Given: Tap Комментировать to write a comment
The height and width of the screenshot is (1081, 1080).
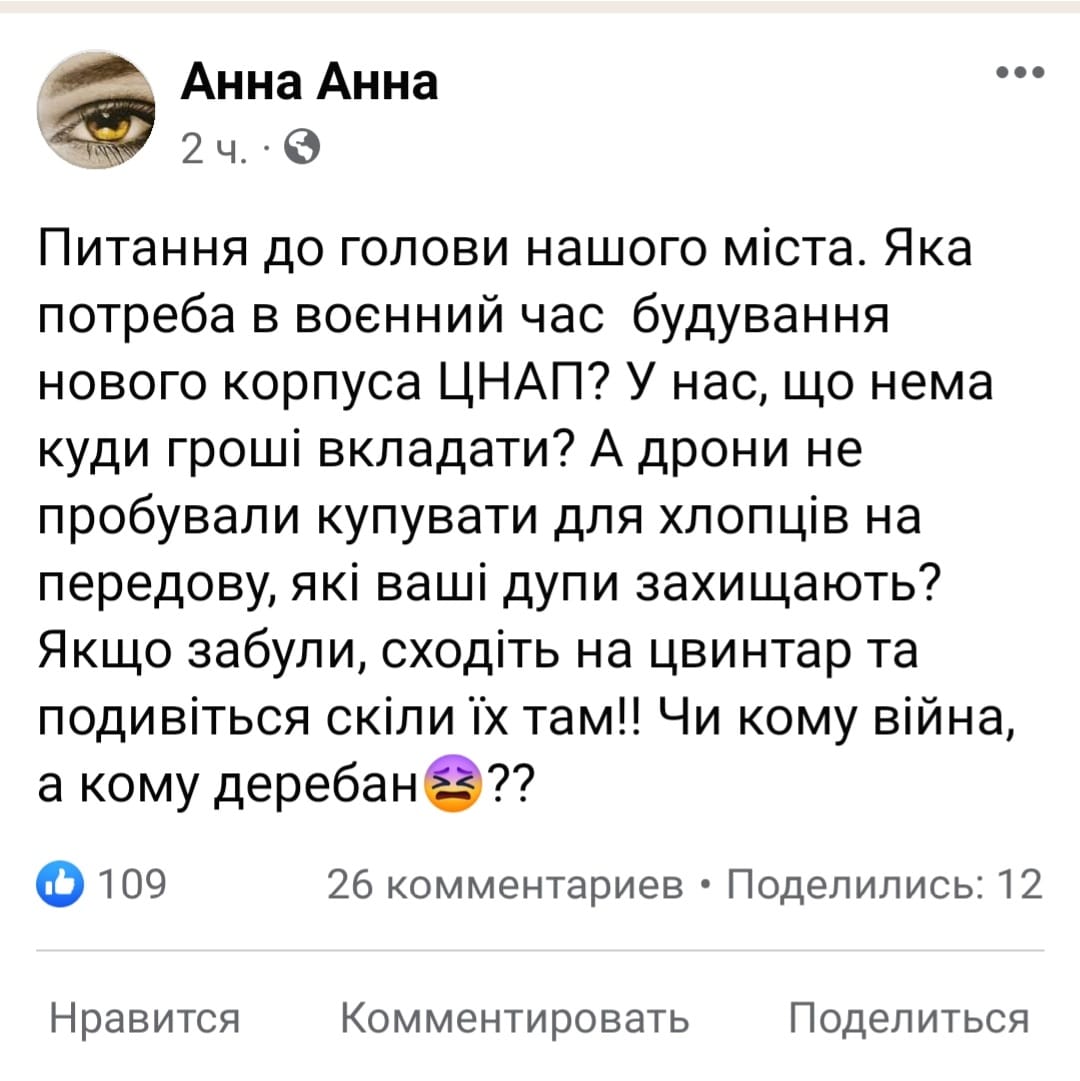Looking at the screenshot, I should coord(515,1019).
